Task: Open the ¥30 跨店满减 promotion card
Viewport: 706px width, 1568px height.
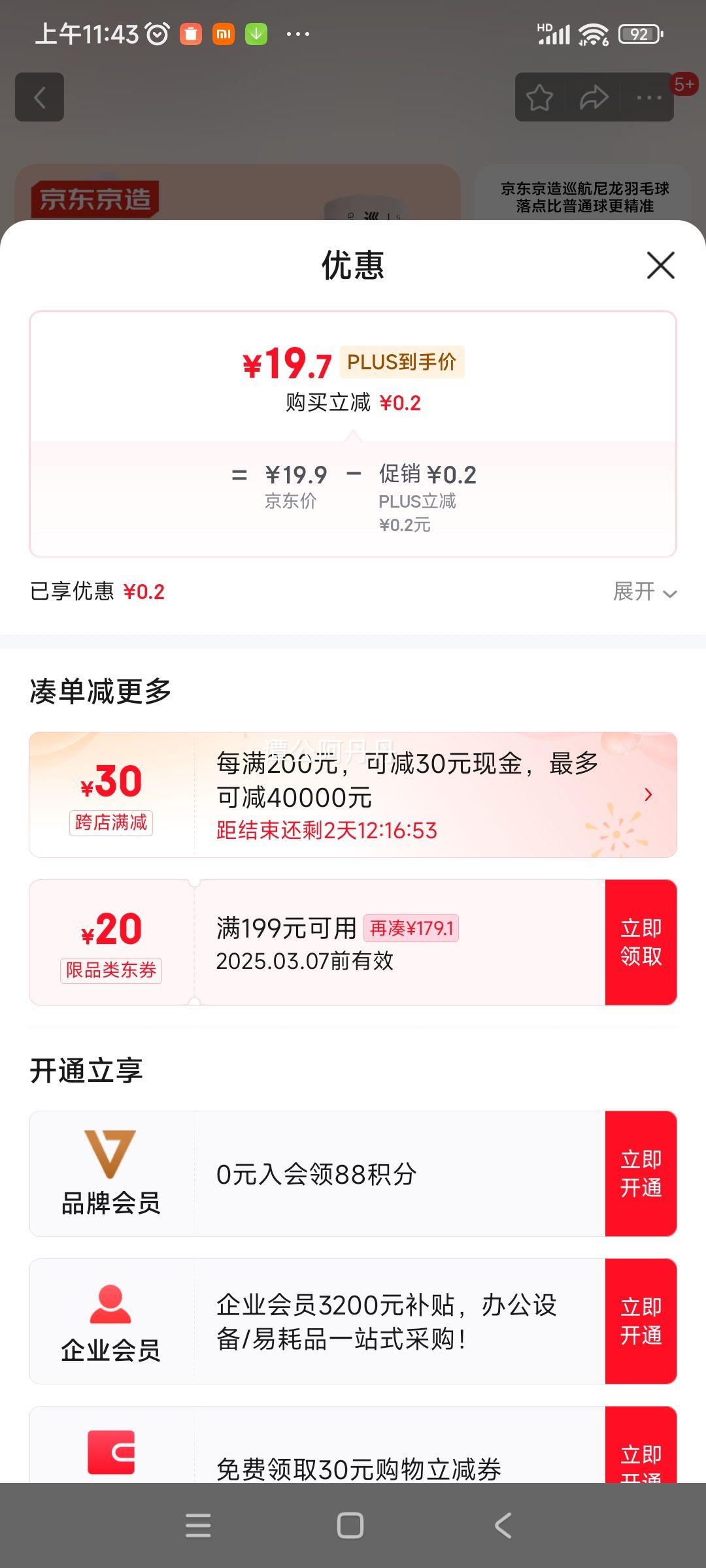Action: click(353, 794)
